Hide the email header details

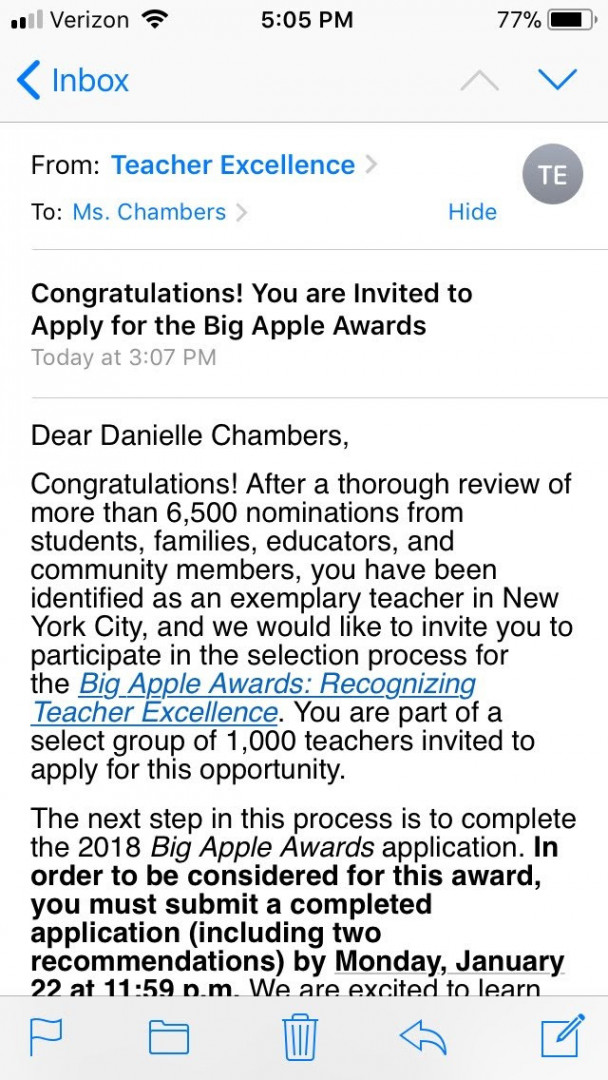pos(472,212)
